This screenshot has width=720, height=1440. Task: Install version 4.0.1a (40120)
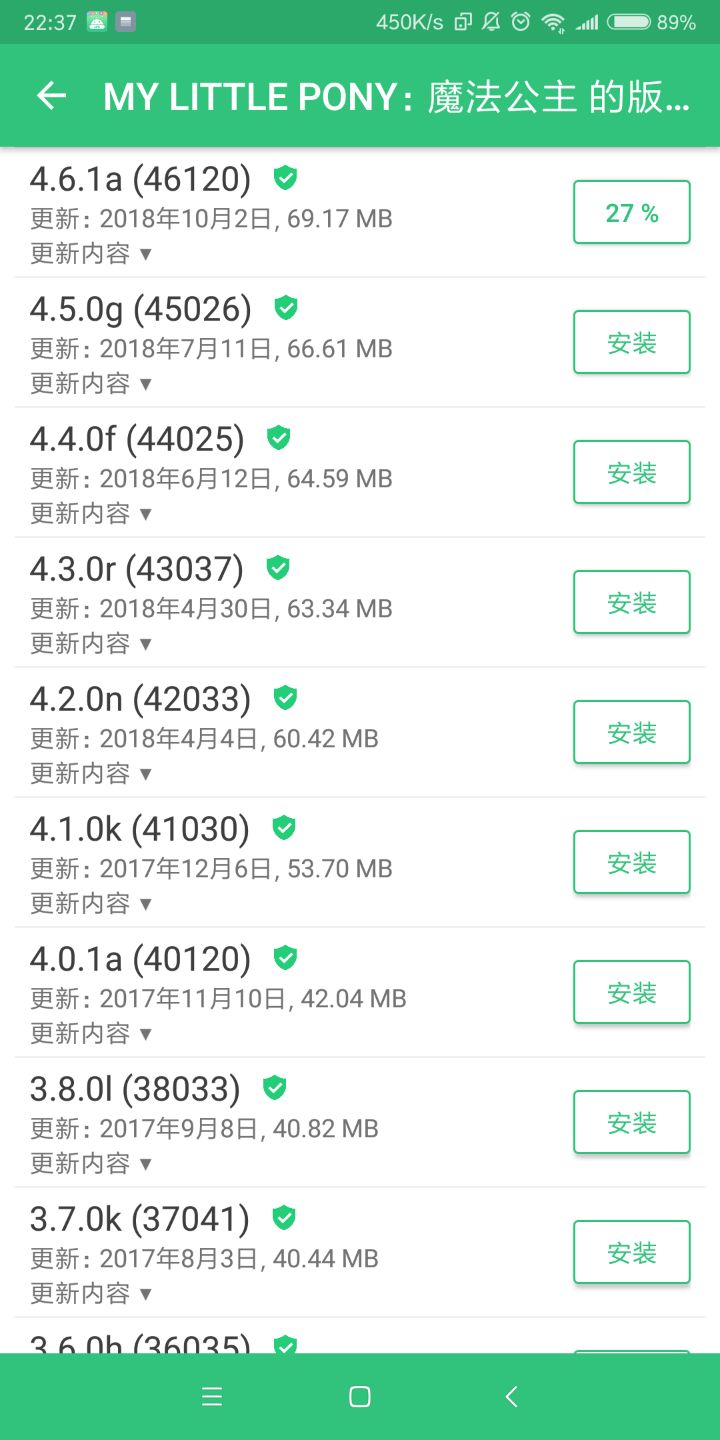[x=631, y=992]
